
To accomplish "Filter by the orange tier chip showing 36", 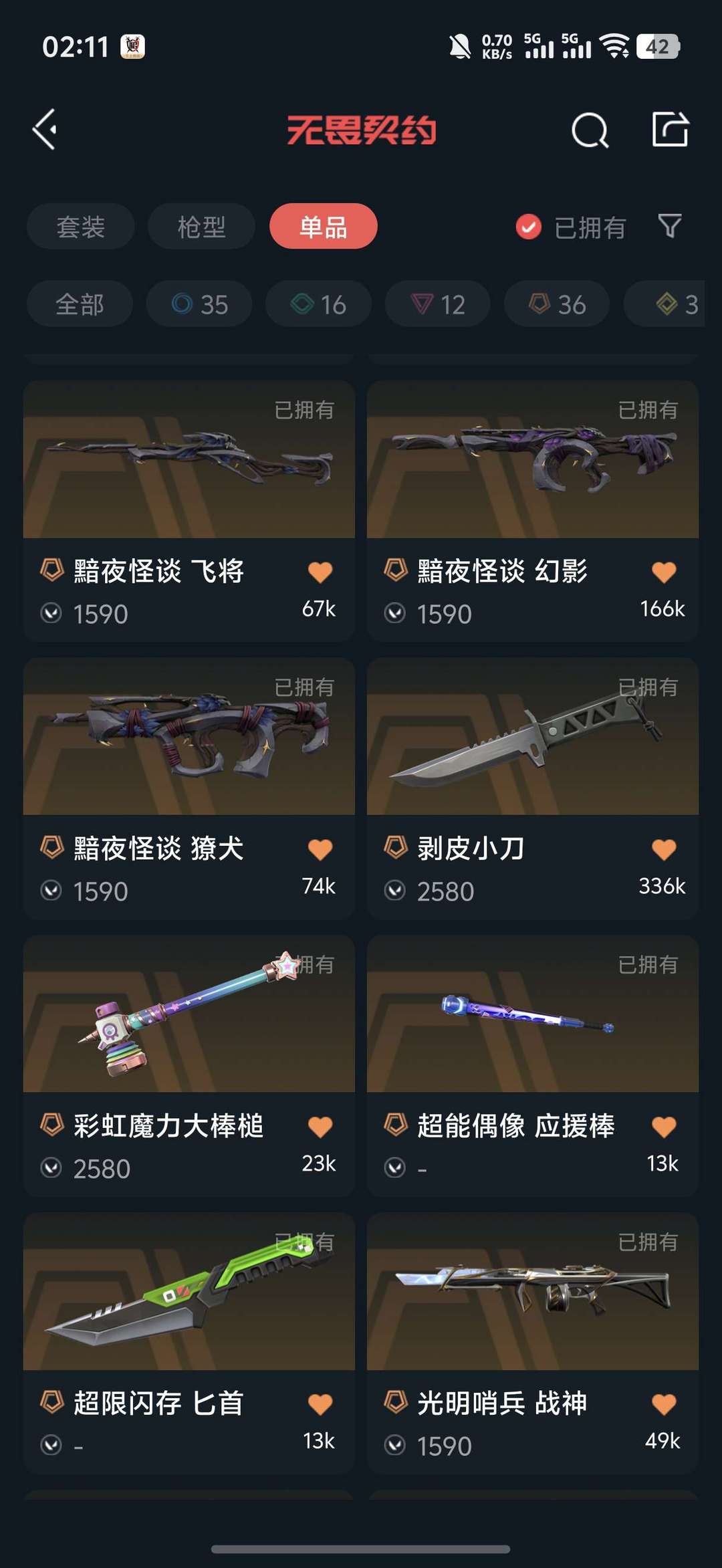I will pyautogui.click(x=557, y=304).
